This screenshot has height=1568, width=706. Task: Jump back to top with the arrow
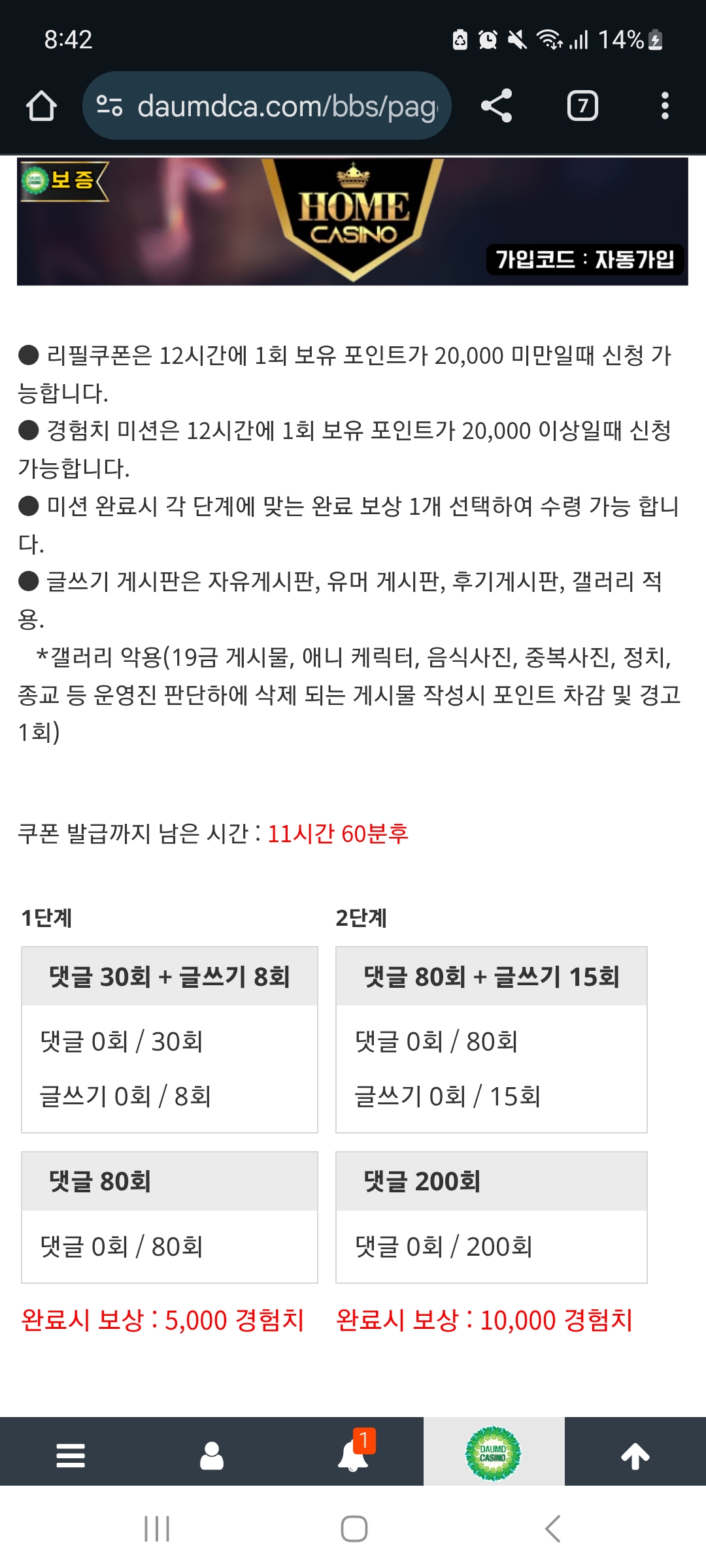click(635, 1456)
